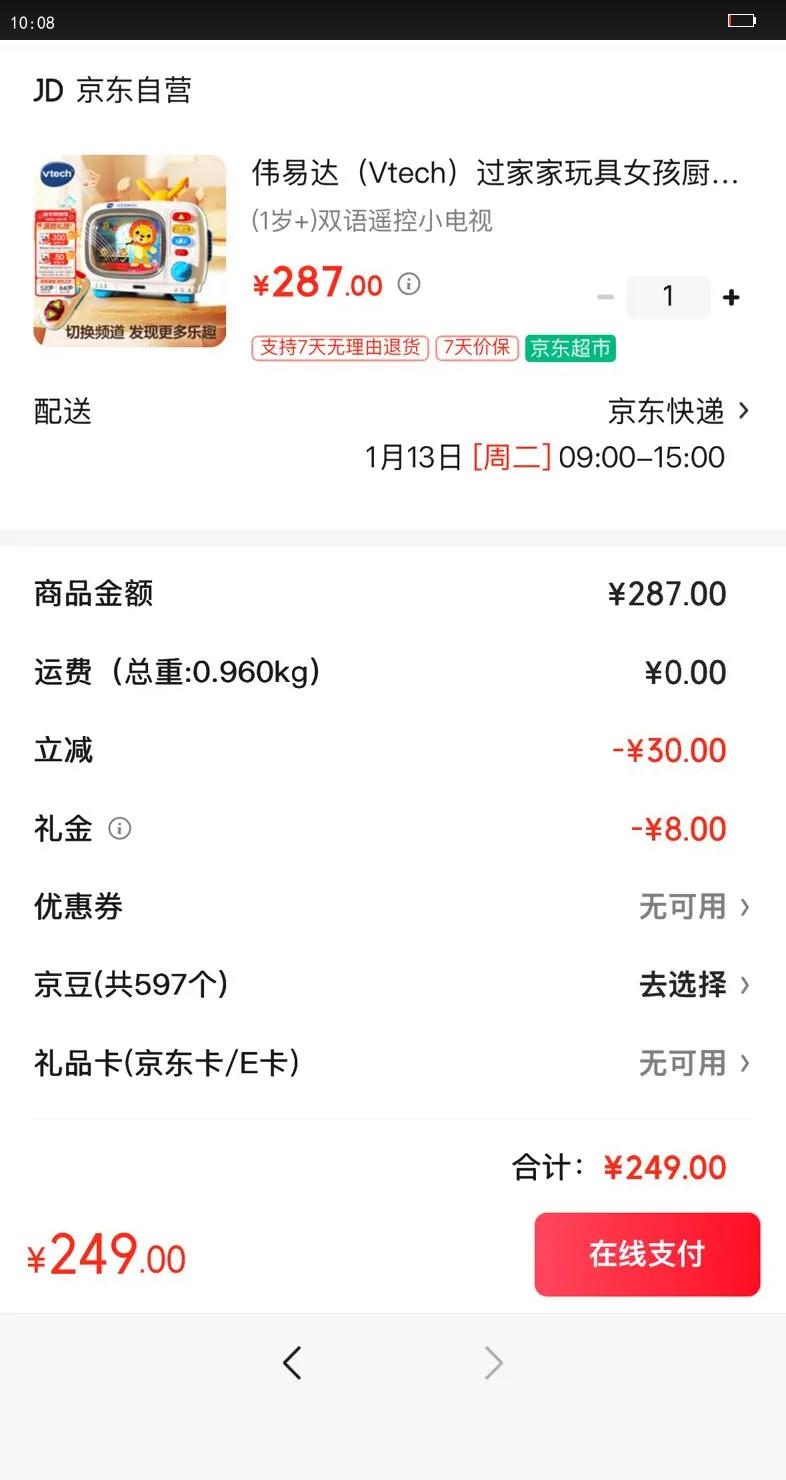Show price details via the ¥287.00 info icon
Screen dimensions: 786x1480
(x=408, y=285)
